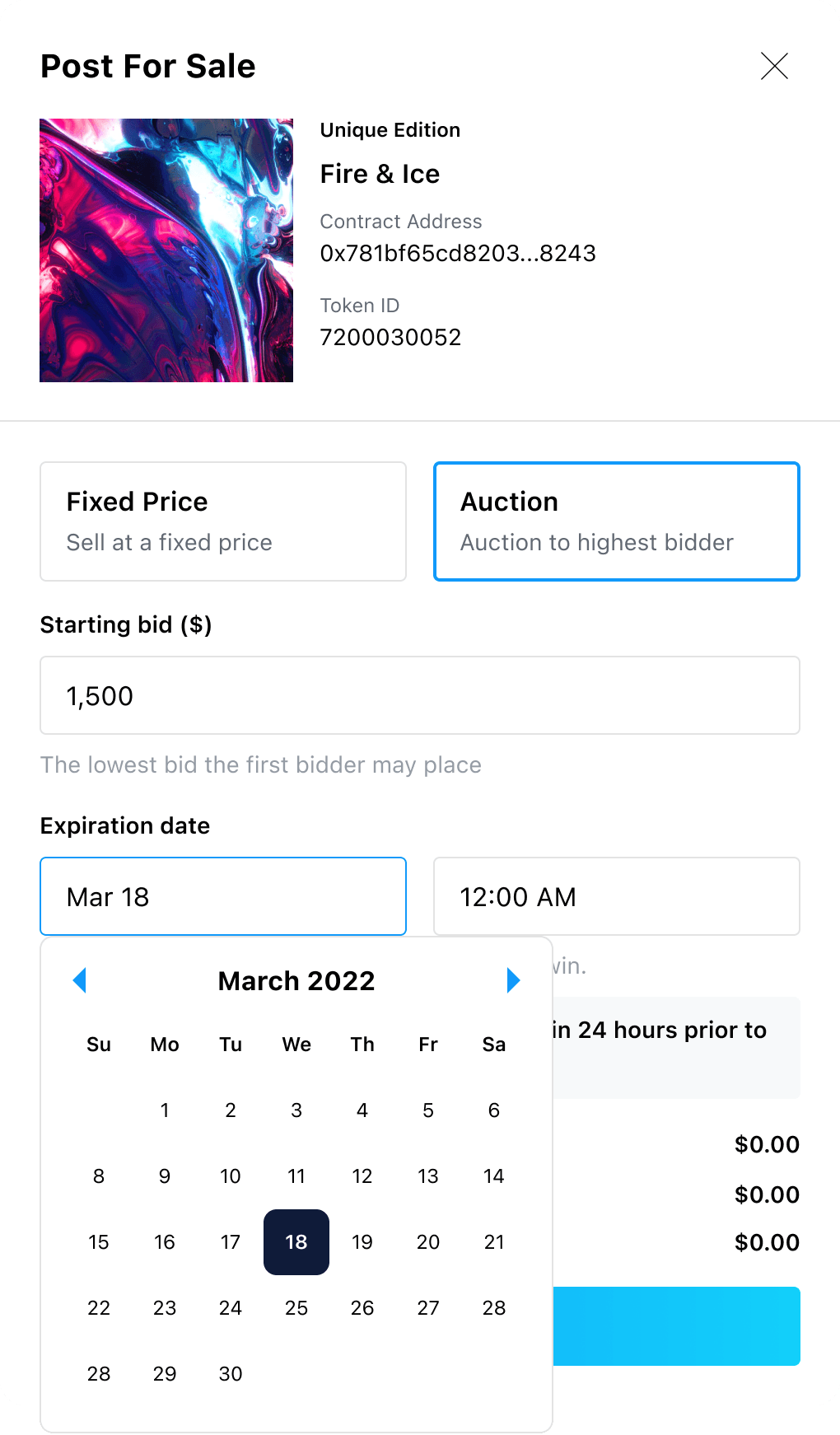Pick March 30 as expiration date
This screenshot has height=1435, width=840.
[231, 1374]
